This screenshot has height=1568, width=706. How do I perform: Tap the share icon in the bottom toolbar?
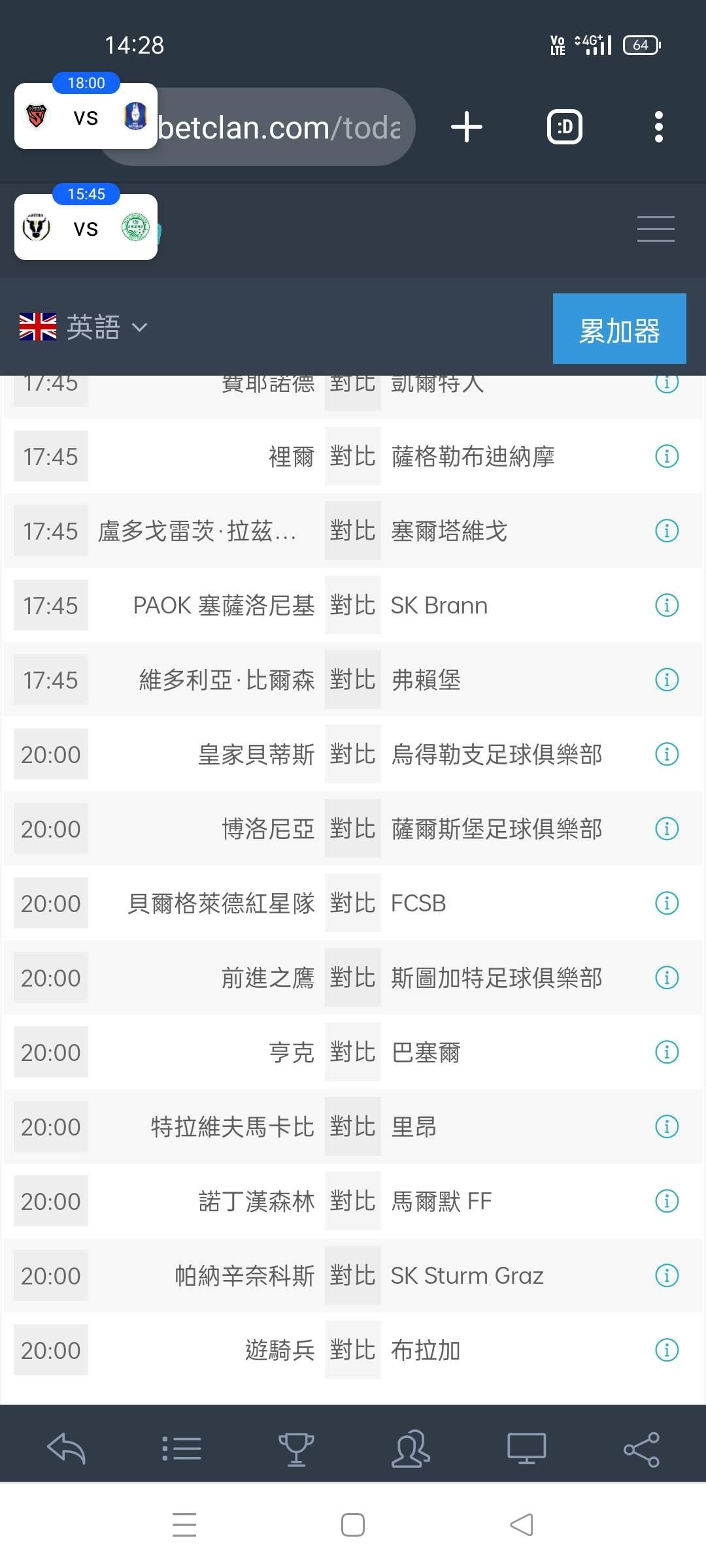coord(641,1448)
